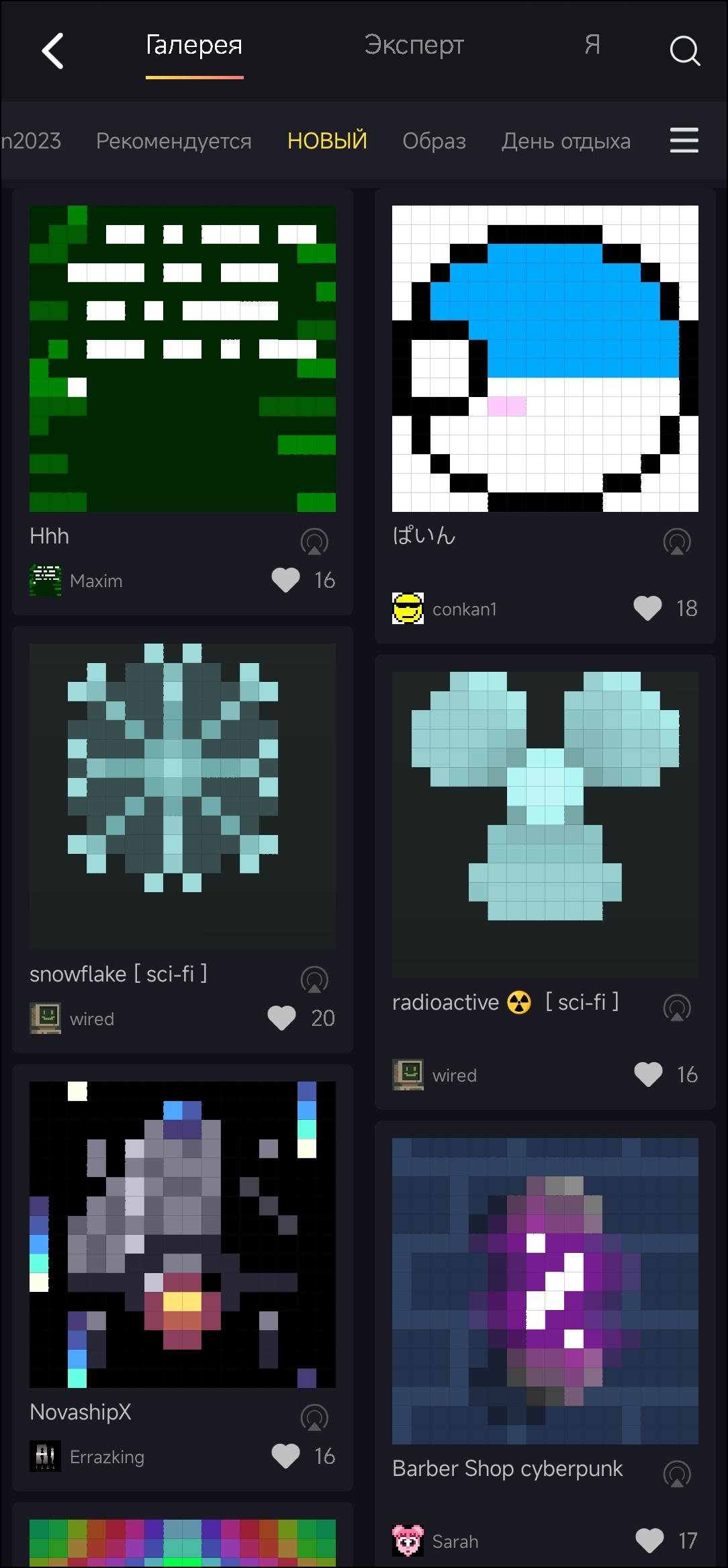Cast the radioactive artwork to device
728x1568 pixels.
(x=676, y=1008)
